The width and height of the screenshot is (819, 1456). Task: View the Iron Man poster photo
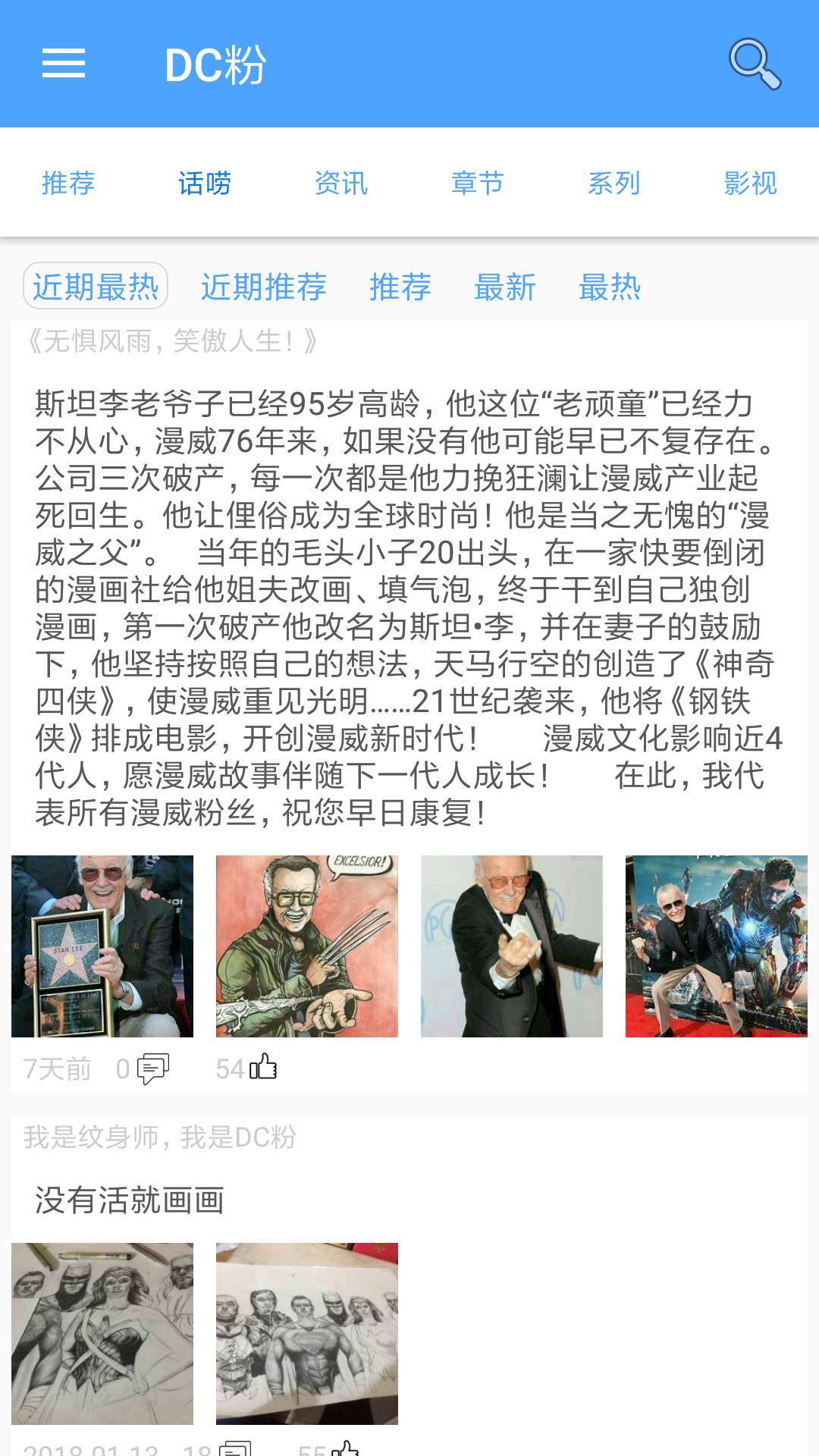(x=717, y=946)
